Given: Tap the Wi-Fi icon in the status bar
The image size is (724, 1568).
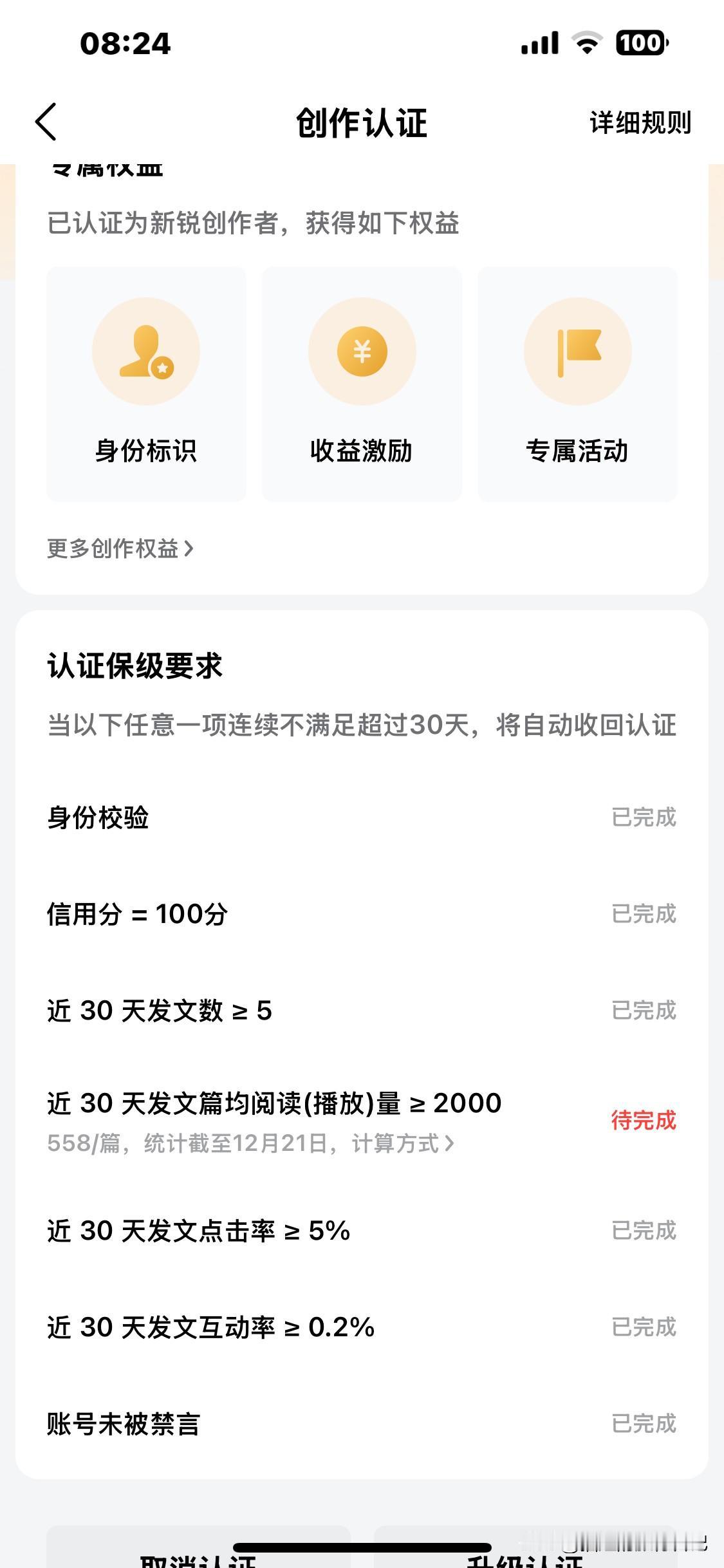Looking at the screenshot, I should [x=587, y=42].
